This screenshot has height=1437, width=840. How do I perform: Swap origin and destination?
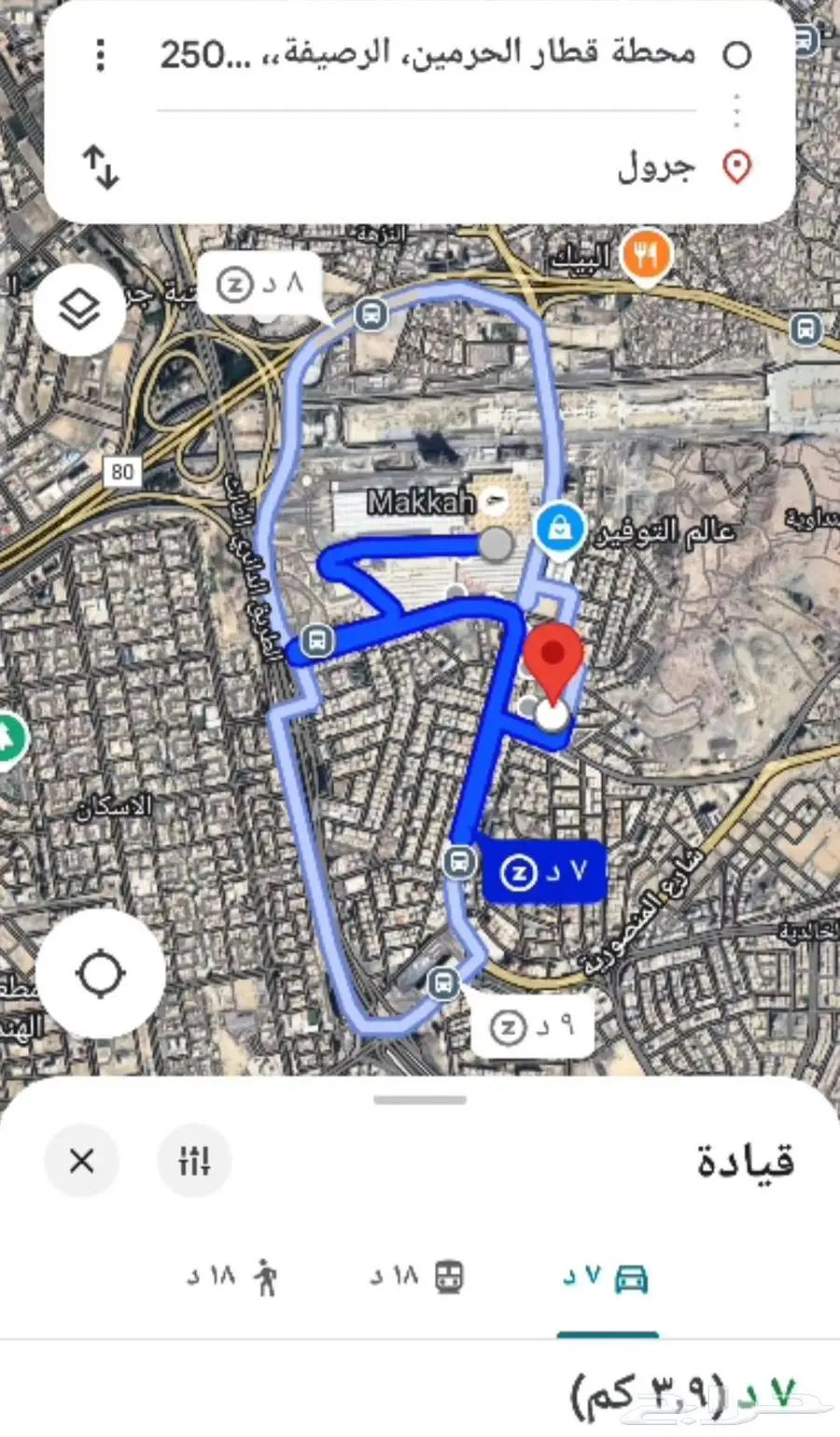click(x=101, y=168)
